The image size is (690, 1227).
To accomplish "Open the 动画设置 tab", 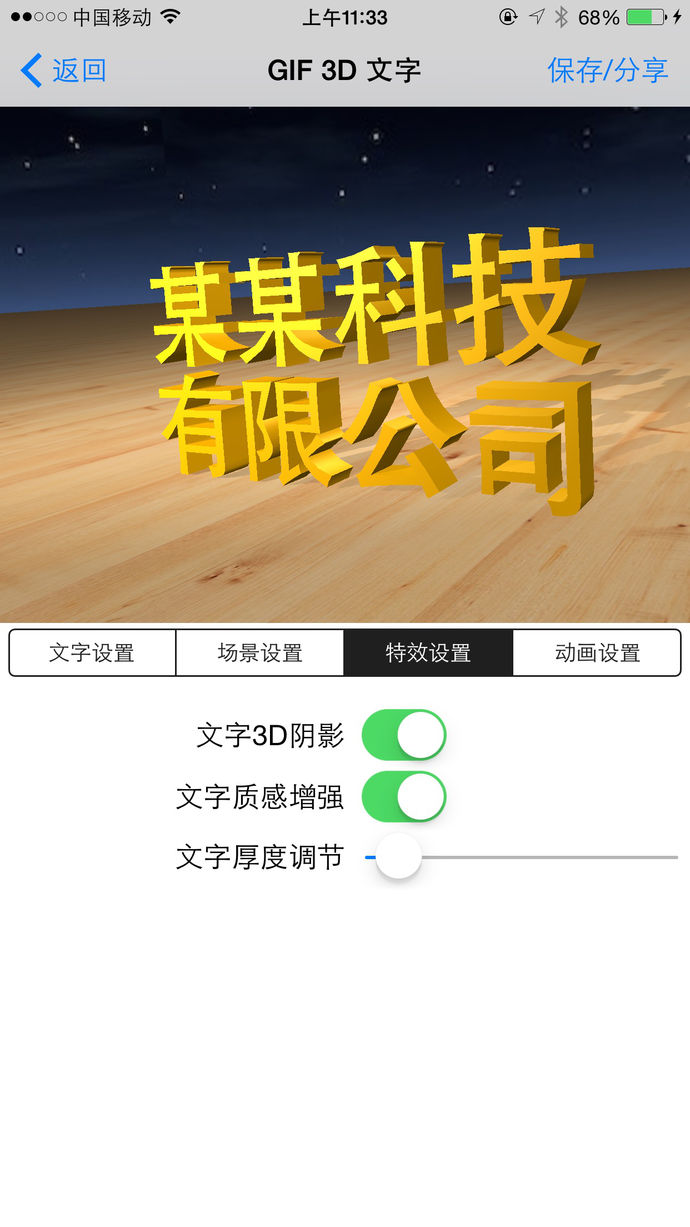I will (x=597, y=653).
